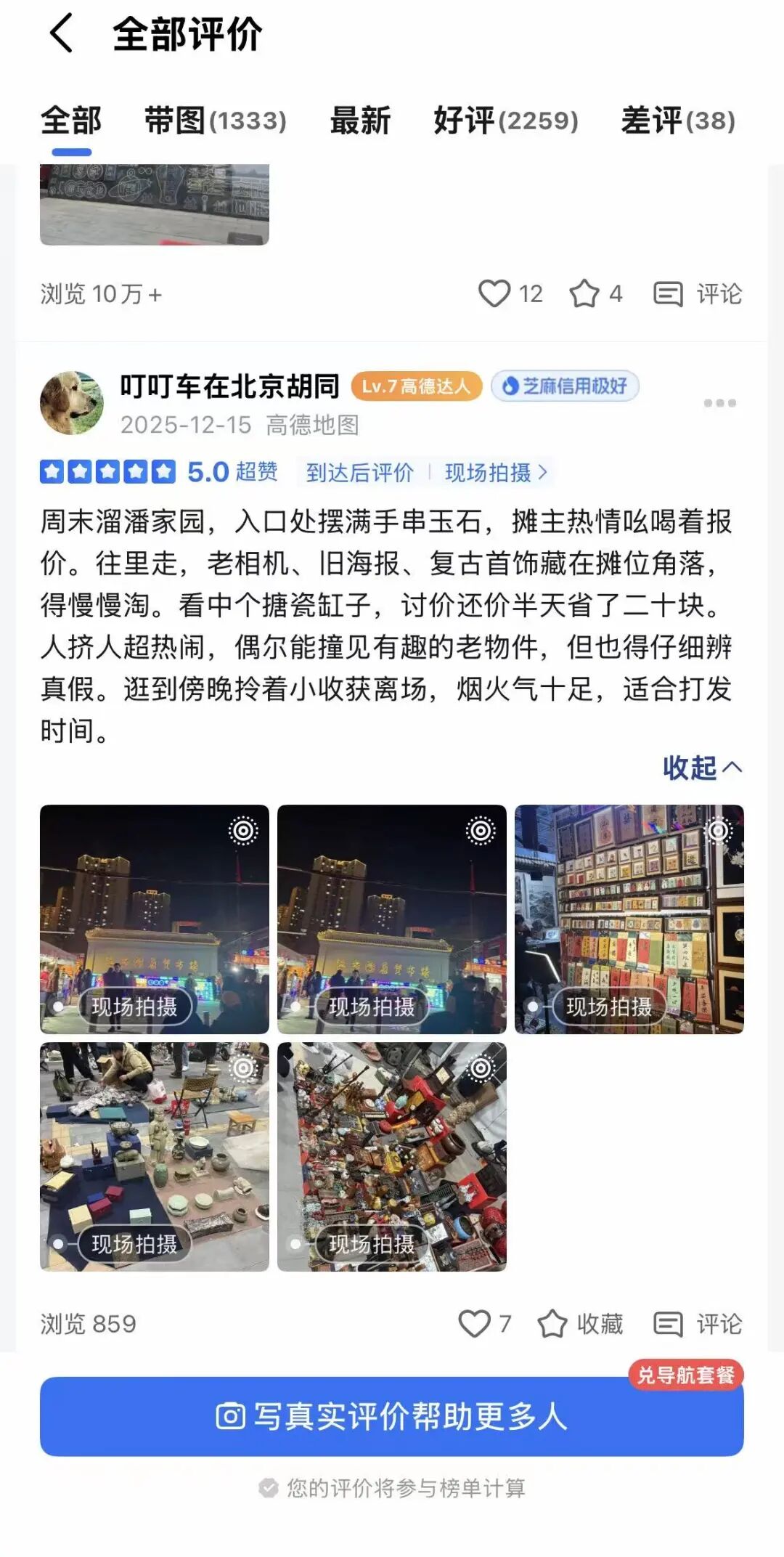
Task: Toggle 收藏 to favorite this review
Action: 579,1323
